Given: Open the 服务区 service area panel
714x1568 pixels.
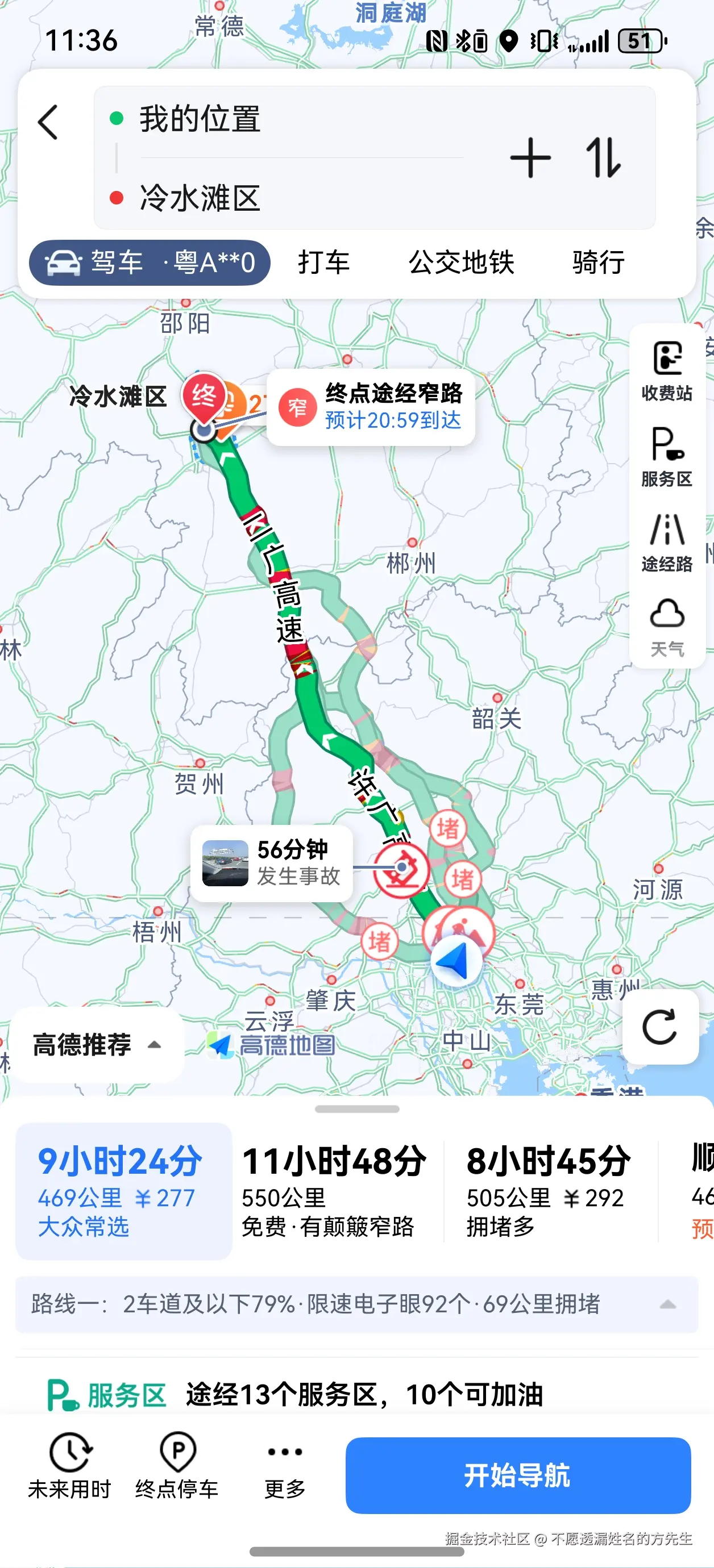Looking at the screenshot, I should coord(666,457).
